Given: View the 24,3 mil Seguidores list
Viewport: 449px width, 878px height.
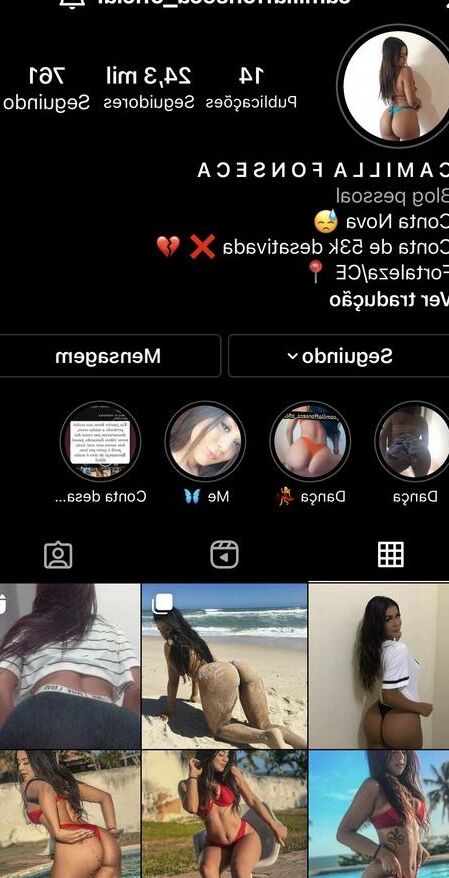Looking at the screenshot, I should click(149, 87).
